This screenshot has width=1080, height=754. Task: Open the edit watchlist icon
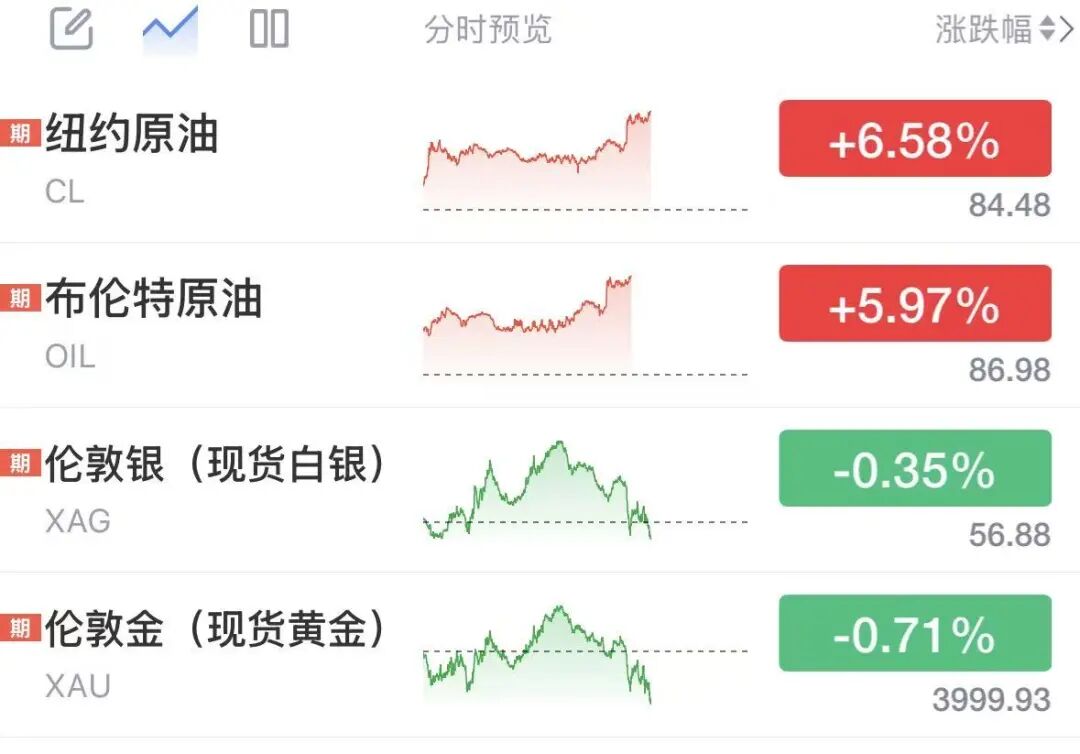[x=71, y=28]
